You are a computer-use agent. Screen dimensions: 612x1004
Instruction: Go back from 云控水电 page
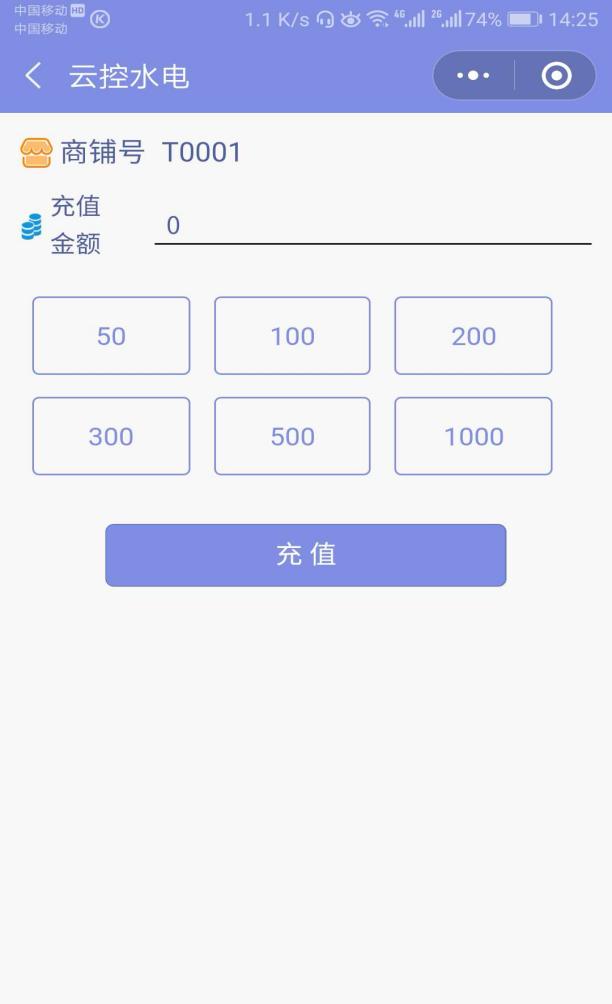click(x=34, y=76)
